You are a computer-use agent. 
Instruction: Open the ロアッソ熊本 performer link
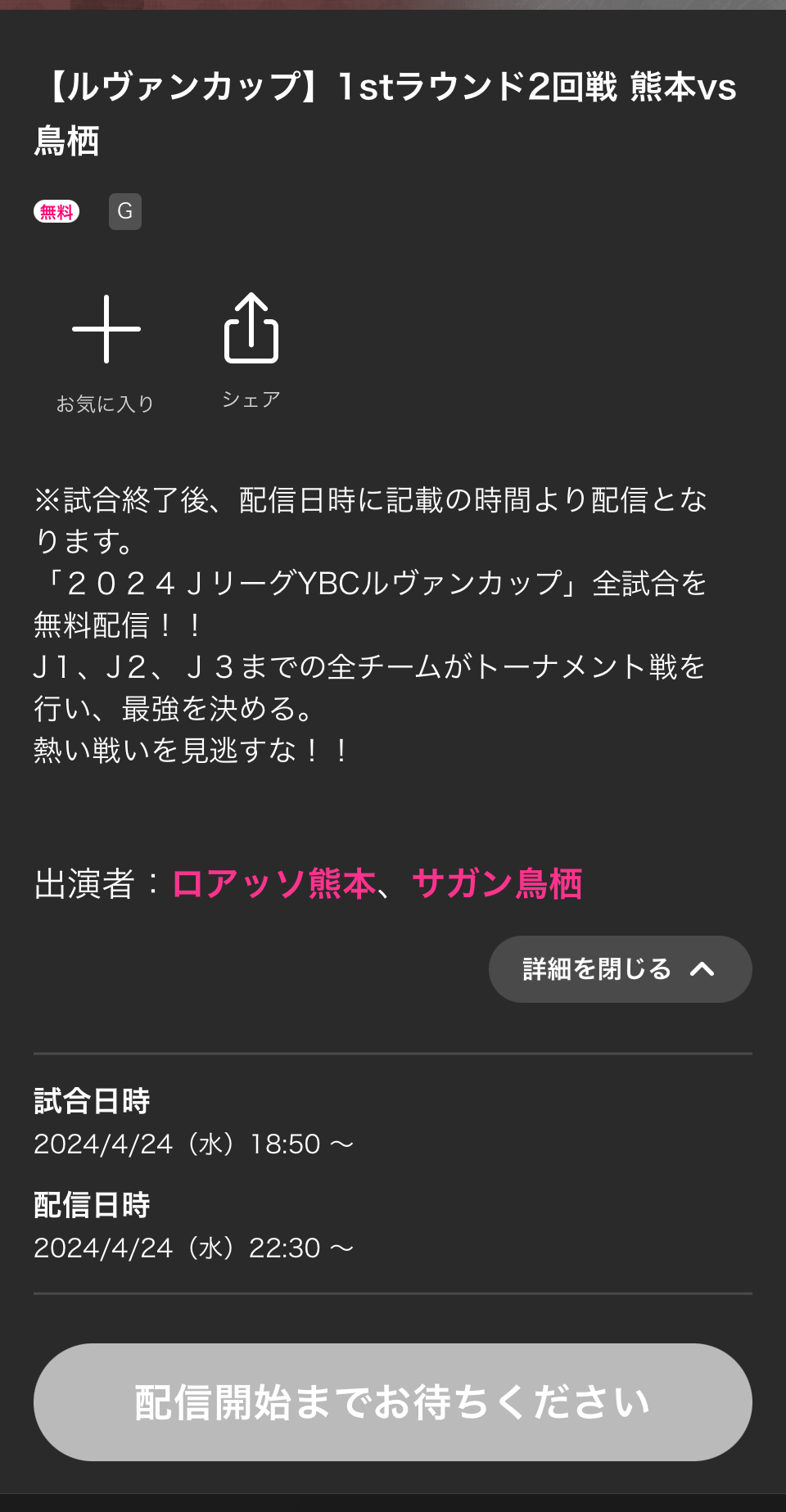273,884
